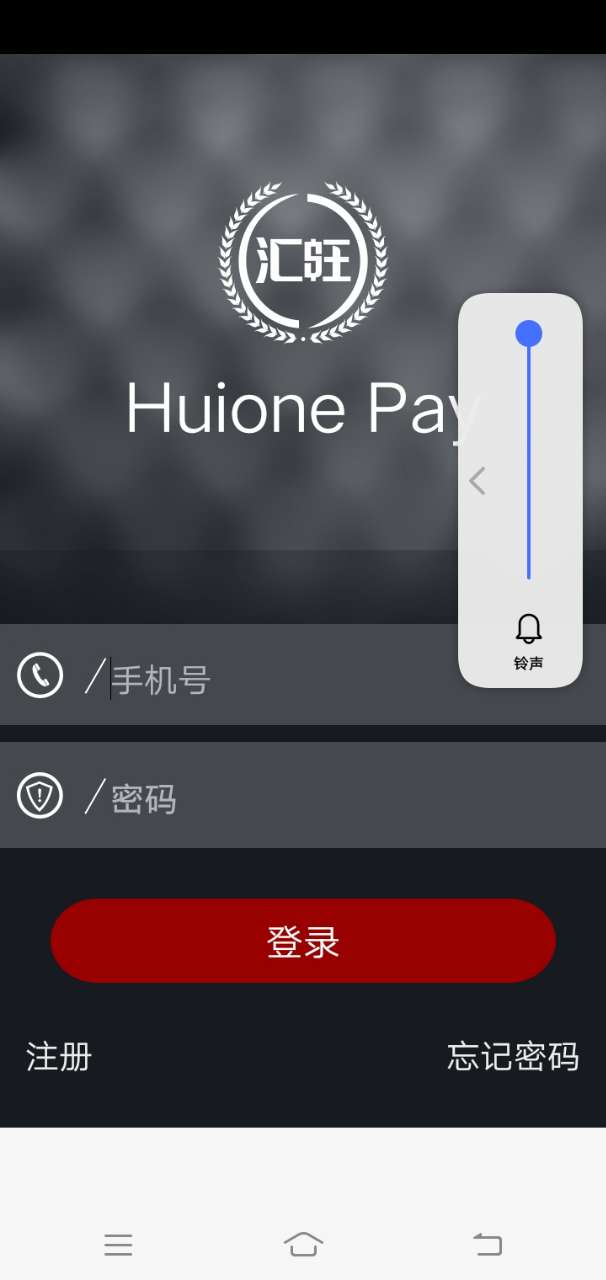
Task: Tap the 铃声 bell icon to mute
Action: (528, 630)
